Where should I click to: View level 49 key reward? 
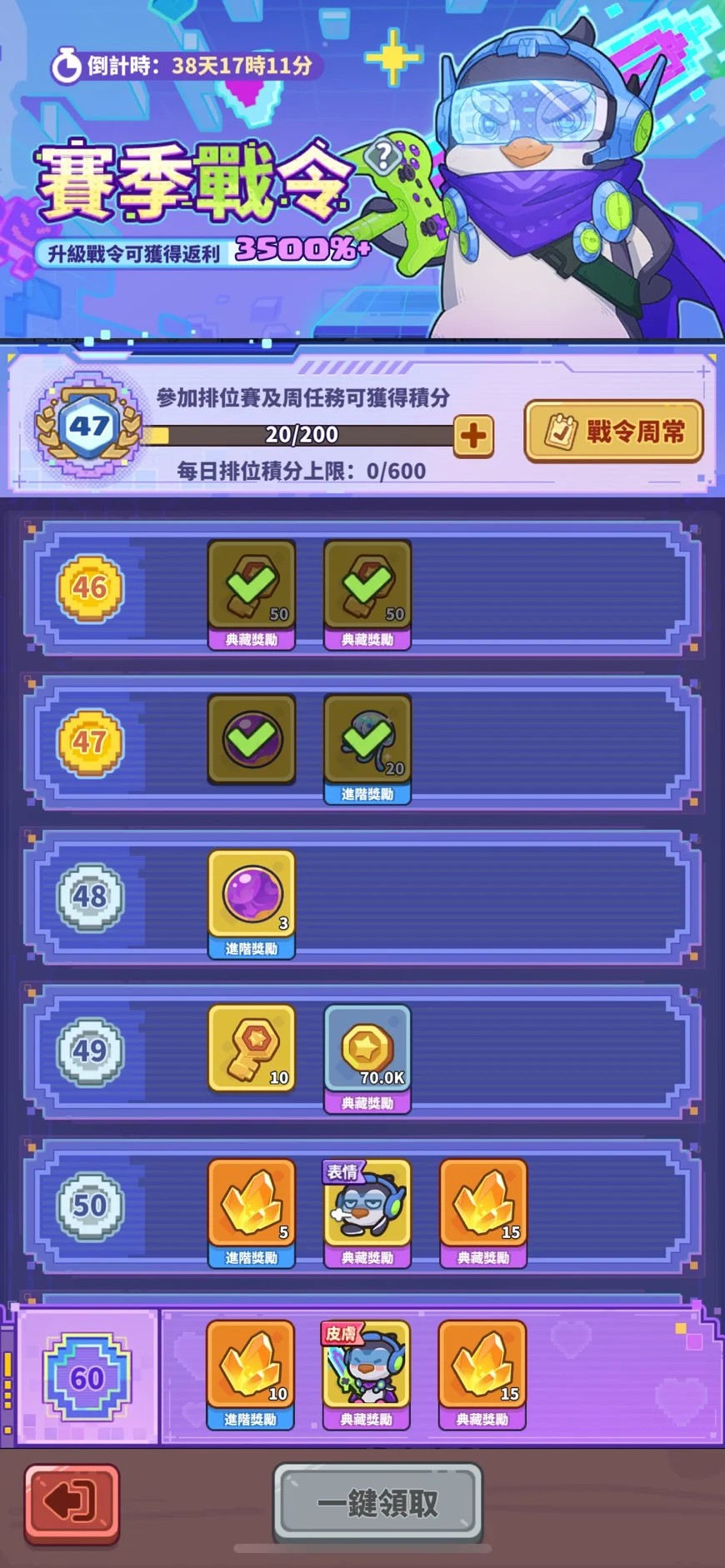252,1048
